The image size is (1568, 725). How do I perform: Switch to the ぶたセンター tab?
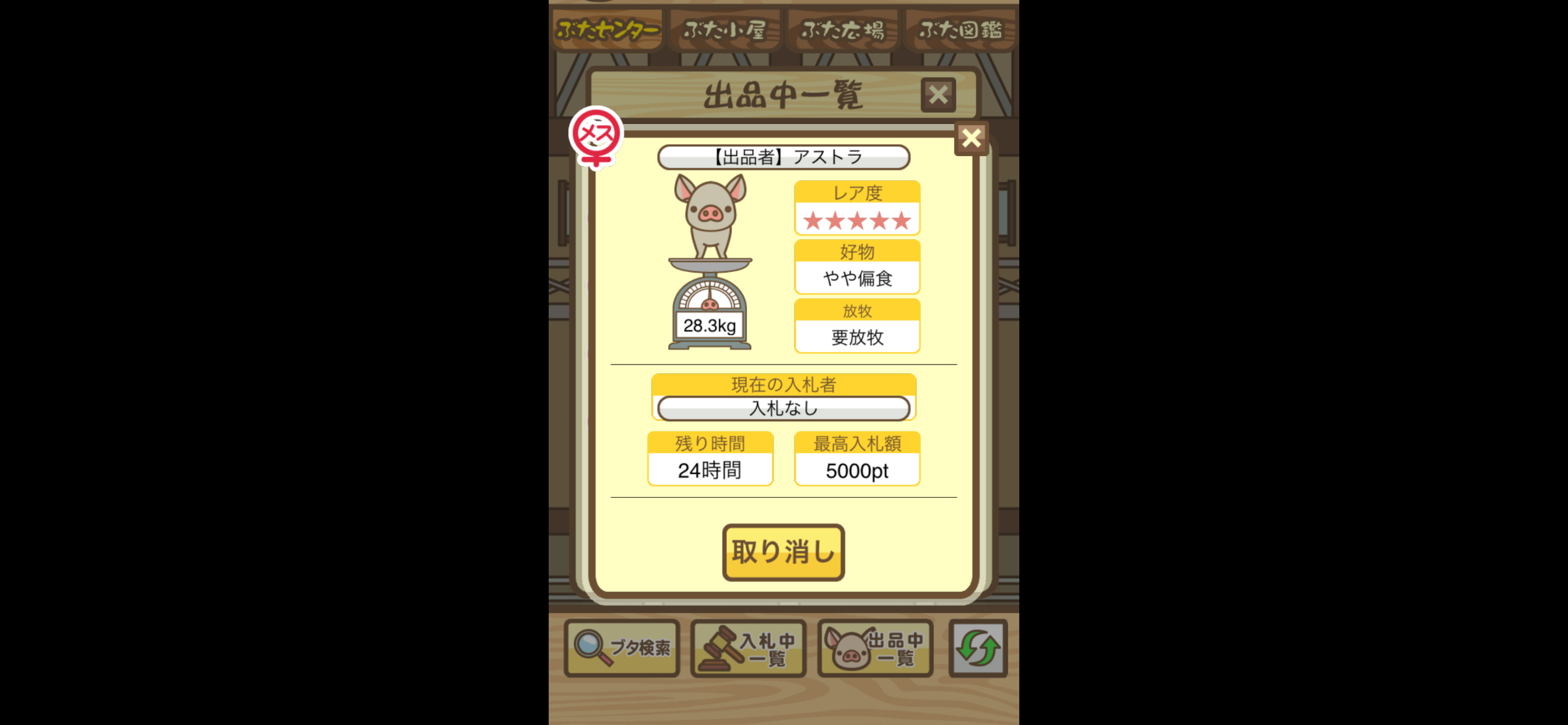pyautogui.click(x=607, y=30)
